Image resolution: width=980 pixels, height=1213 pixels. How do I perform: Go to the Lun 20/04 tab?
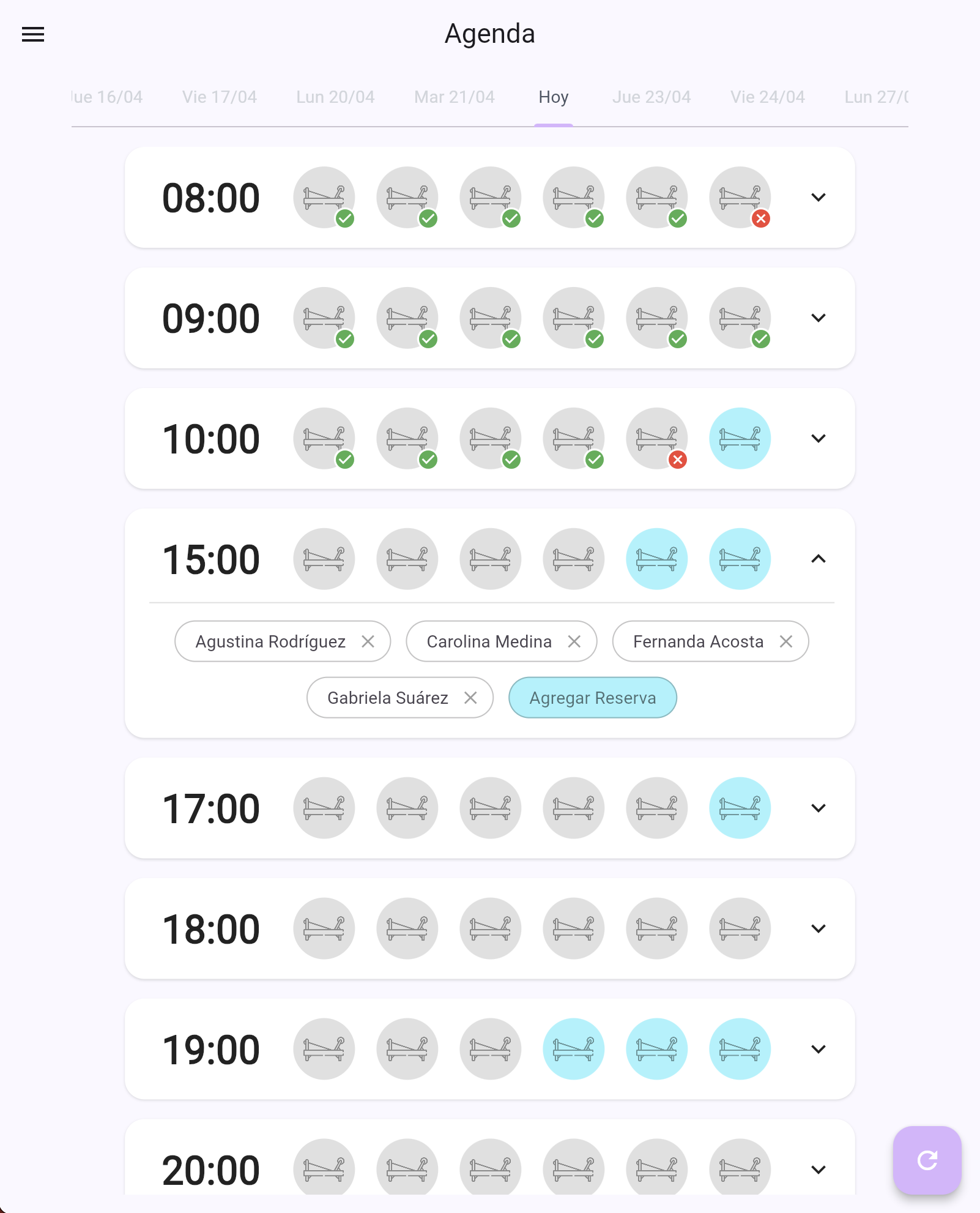335,97
